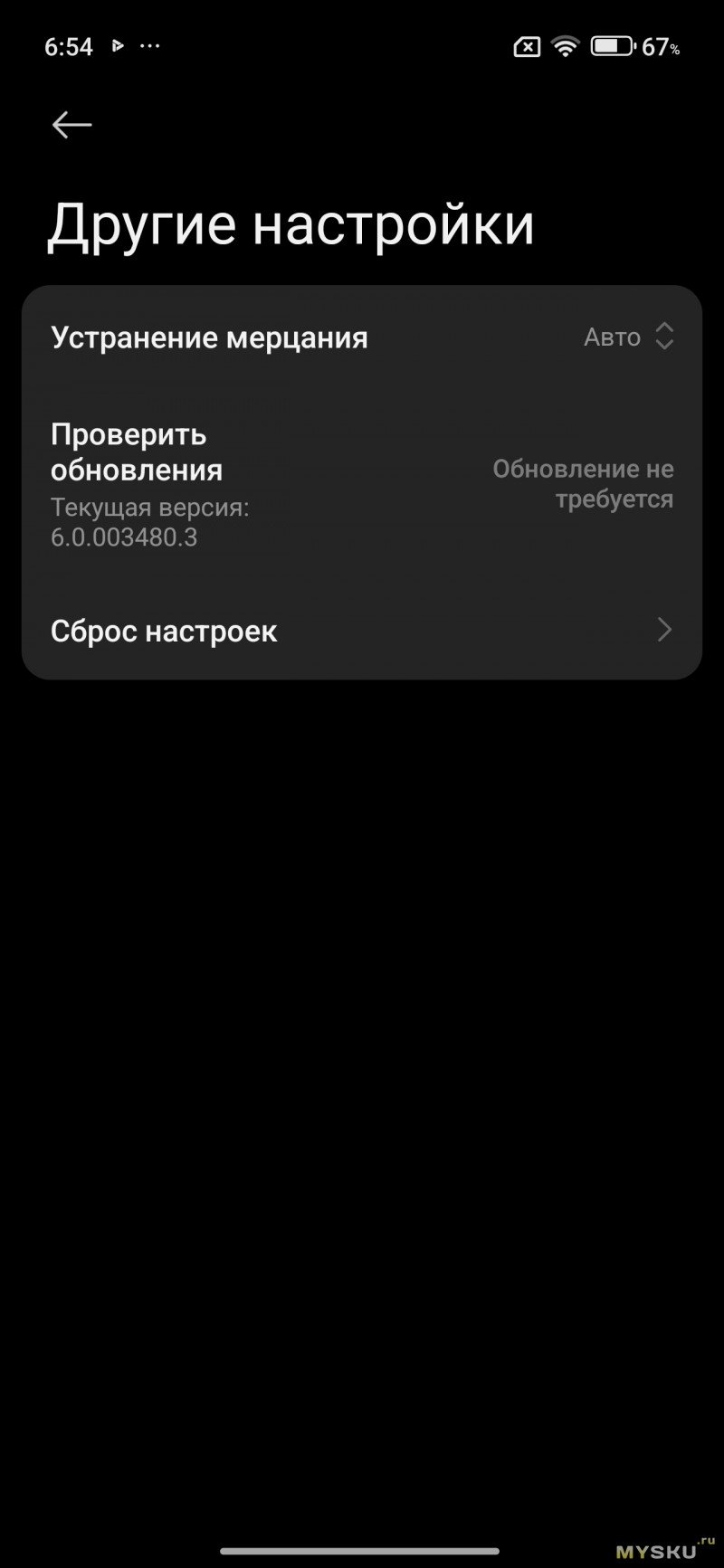Viewport: 724px width, 1568px height.
Task: Go back using the arrow icon
Action: pyautogui.click(x=71, y=125)
